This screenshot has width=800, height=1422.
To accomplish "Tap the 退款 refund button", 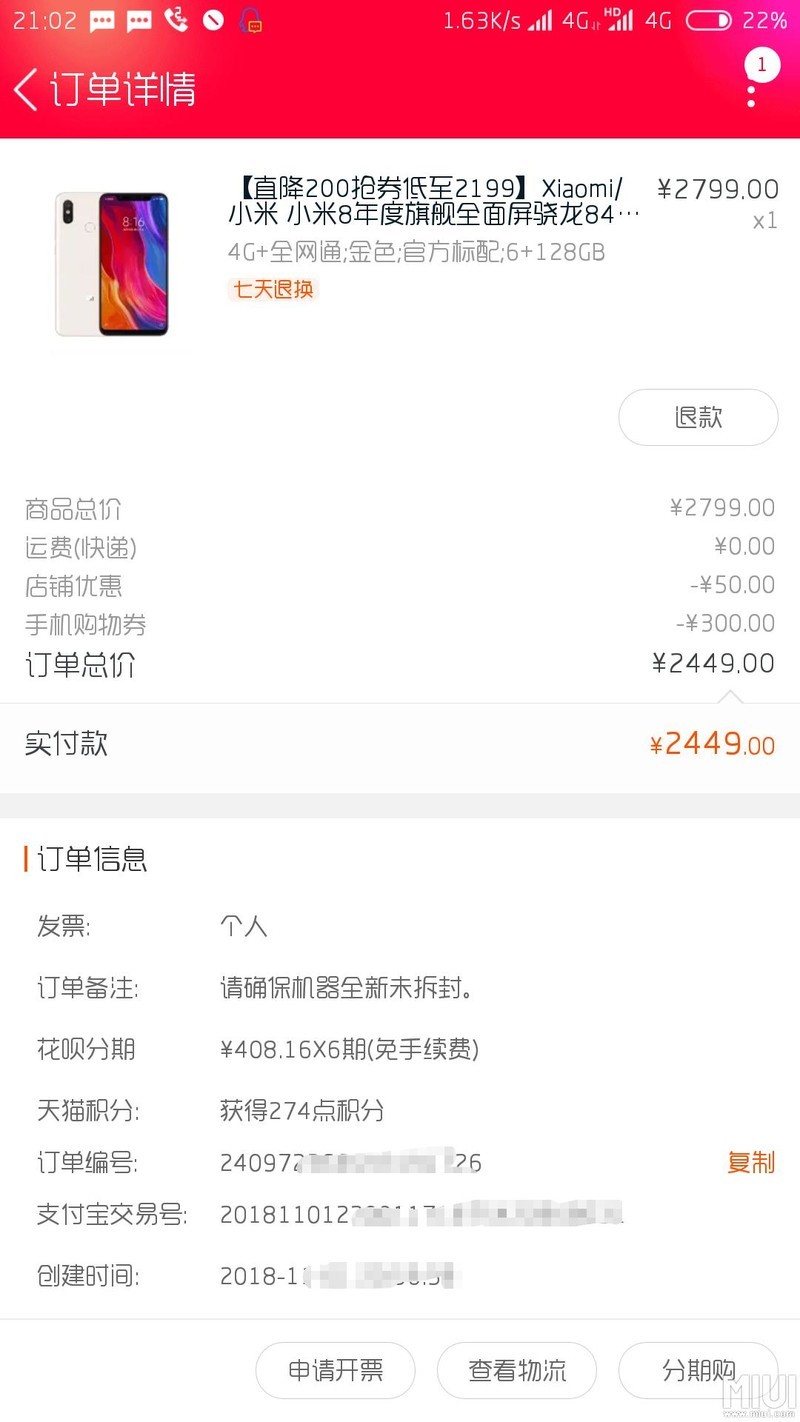I will coord(698,417).
